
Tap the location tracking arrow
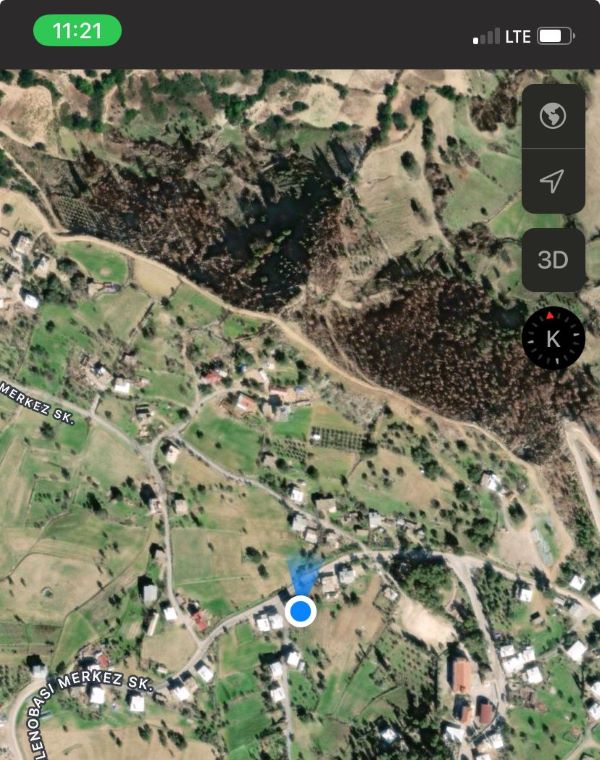point(552,180)
